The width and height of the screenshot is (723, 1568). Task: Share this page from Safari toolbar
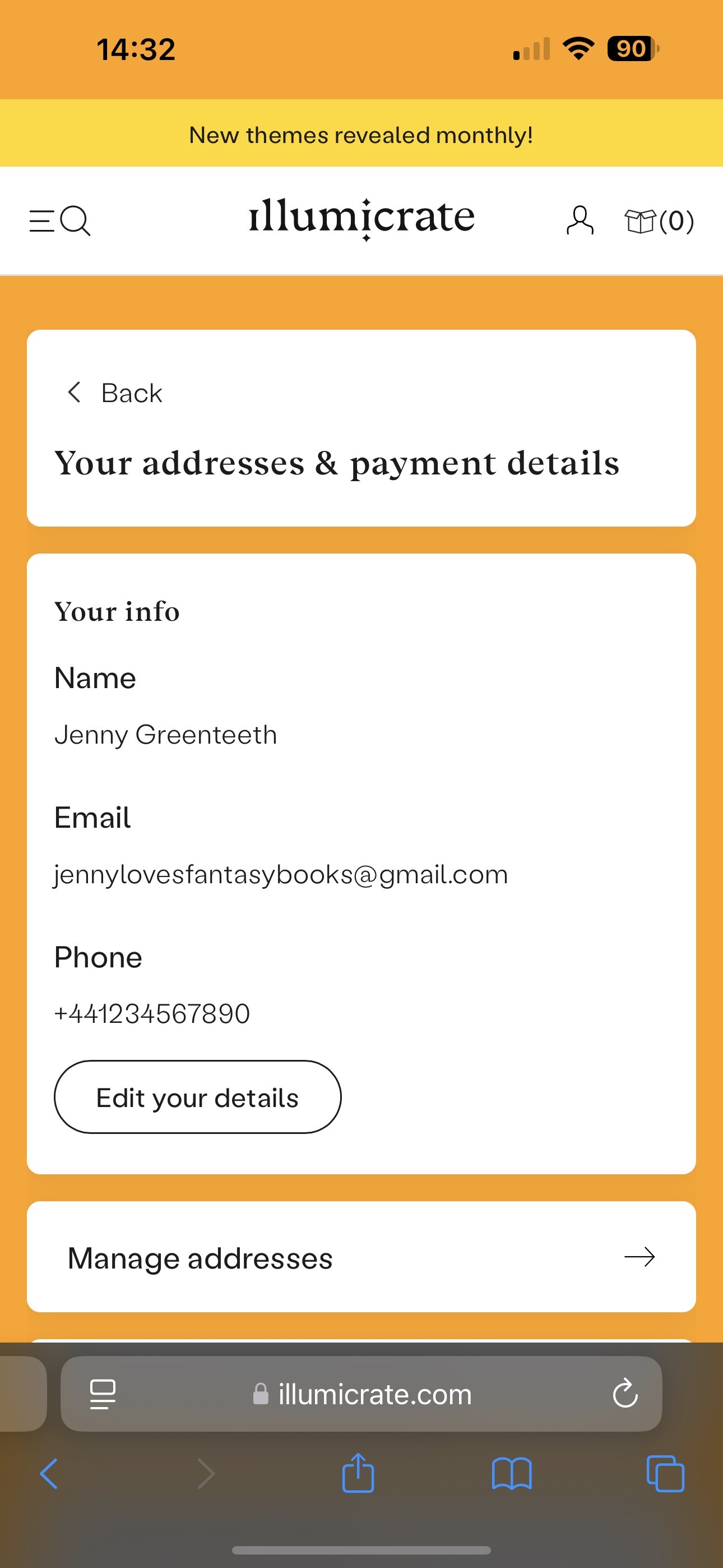(x=358, y=1474)
